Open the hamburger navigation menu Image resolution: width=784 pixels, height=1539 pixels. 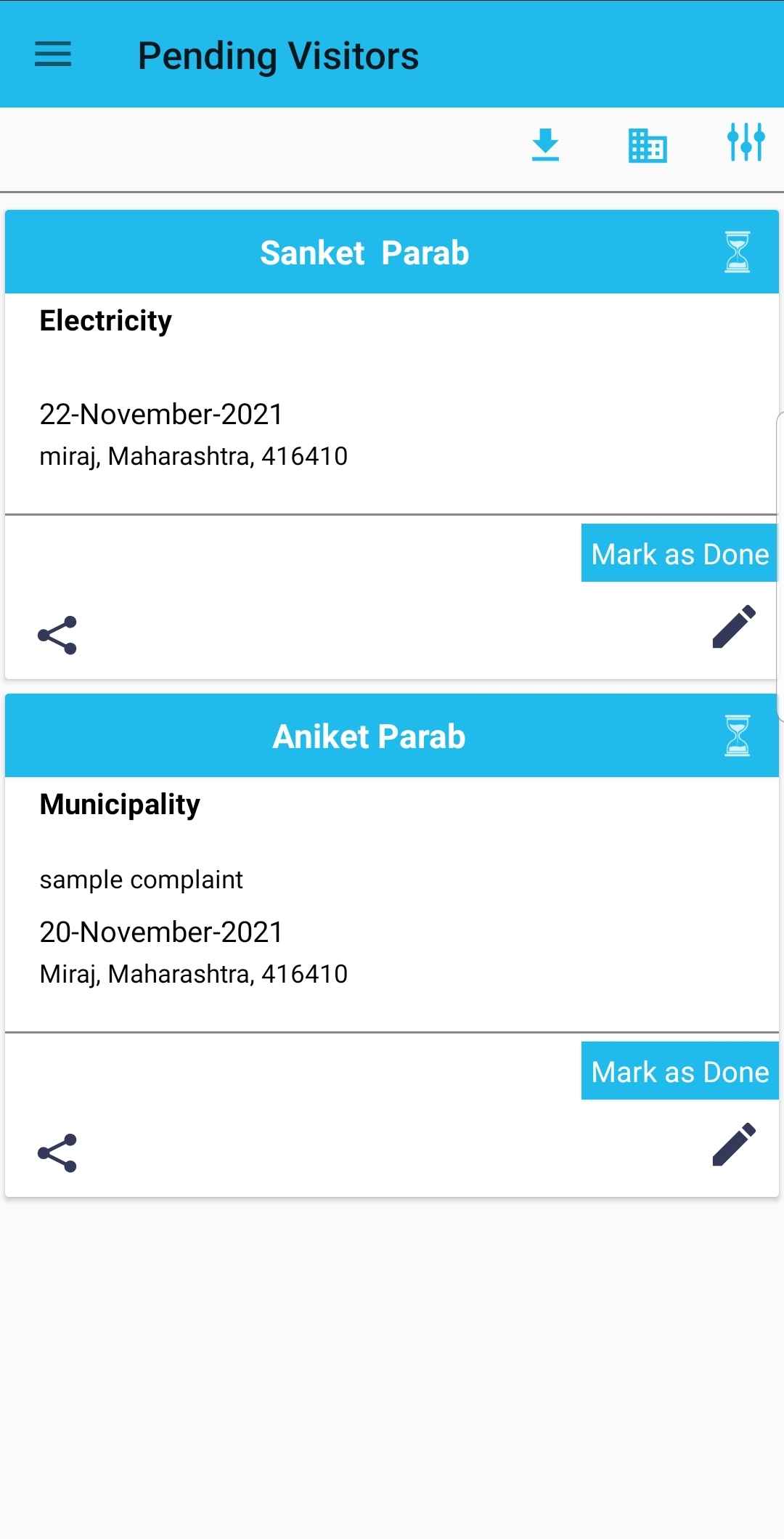pyautogui.click(x=53, y=54)
